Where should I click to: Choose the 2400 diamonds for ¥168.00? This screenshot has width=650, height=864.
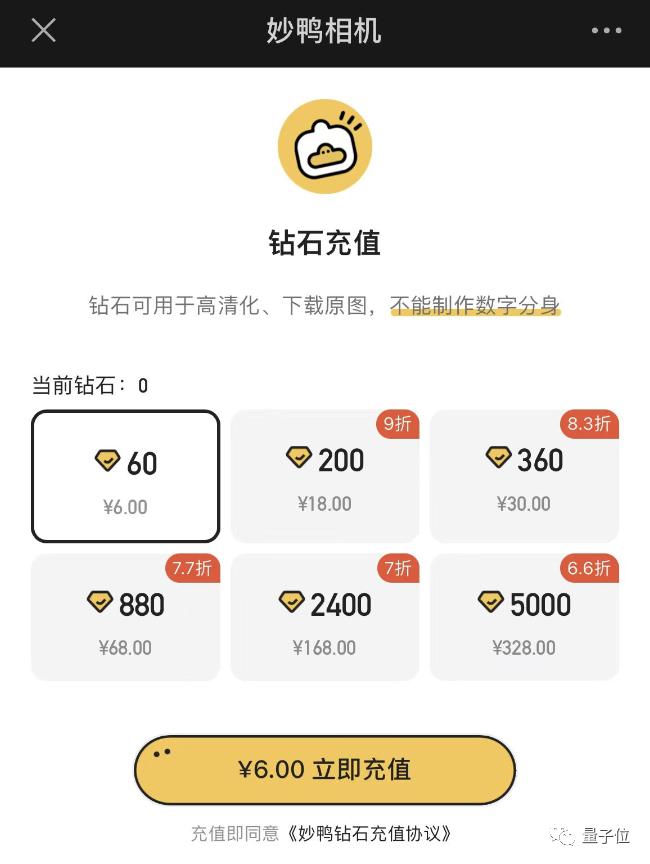tap(325, 618)
